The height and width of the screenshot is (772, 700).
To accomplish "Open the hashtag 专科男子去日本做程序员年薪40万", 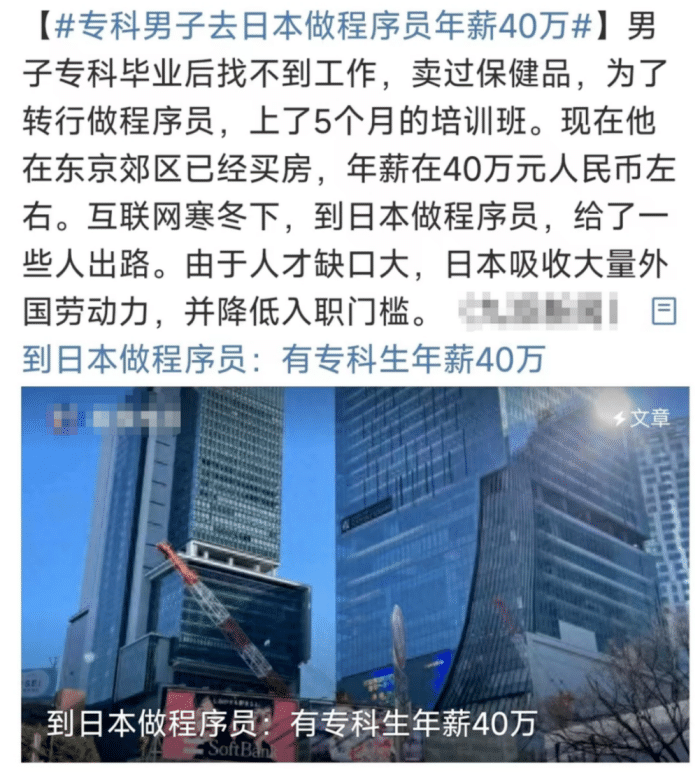I will (320, 26).
